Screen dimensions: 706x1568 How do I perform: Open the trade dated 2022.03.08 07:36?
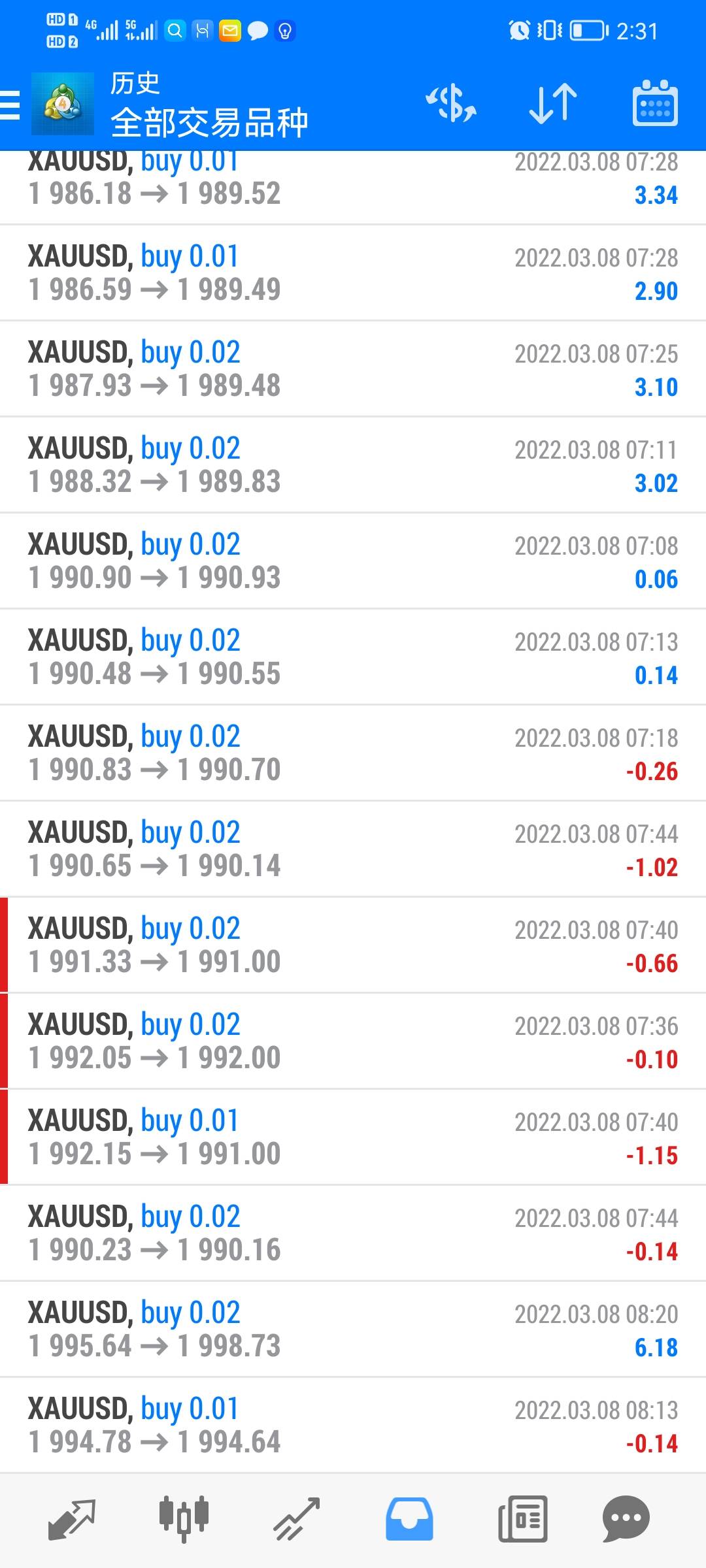coord(353,1041)
